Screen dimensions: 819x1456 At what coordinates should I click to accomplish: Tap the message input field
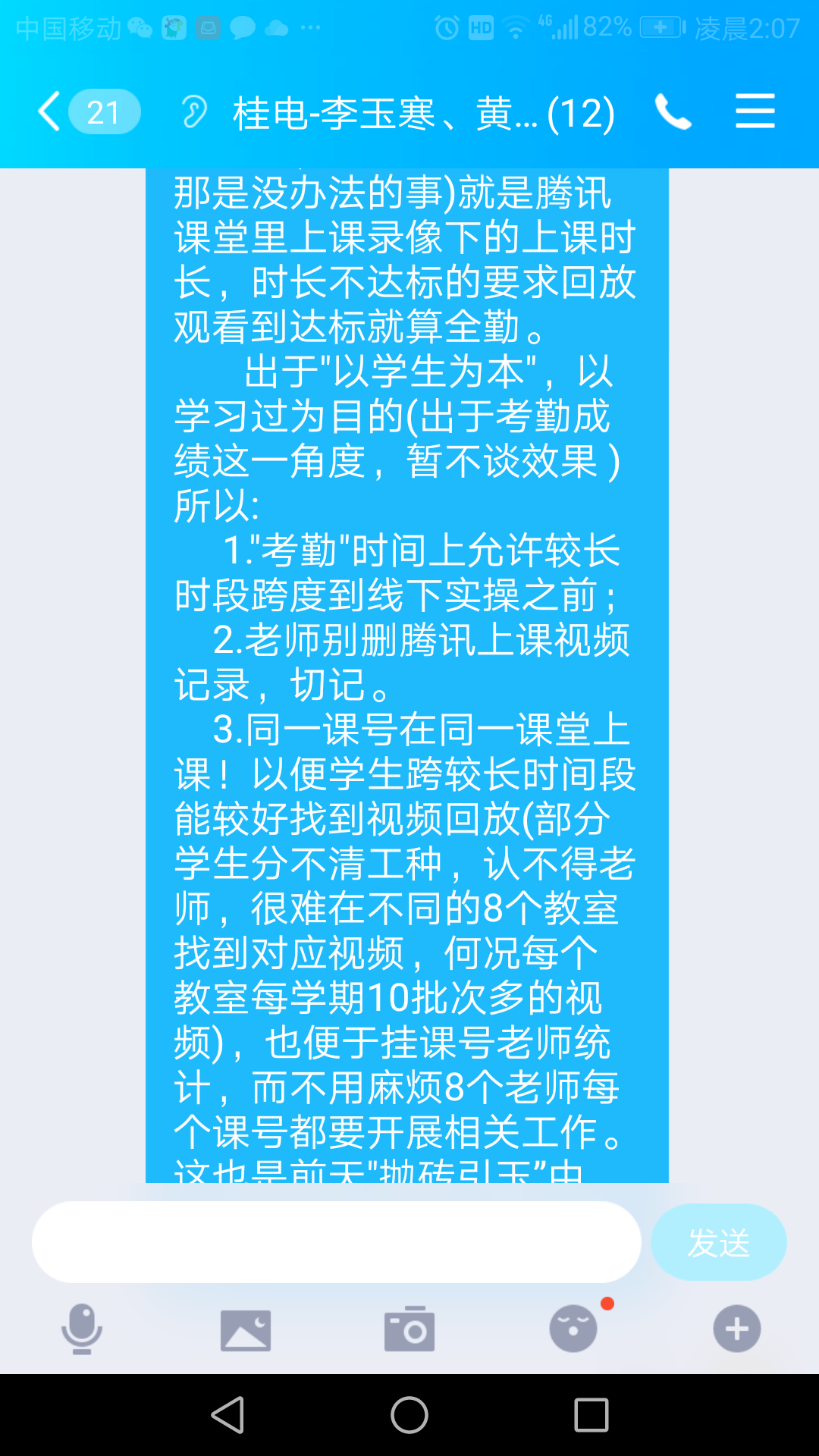click(x=336, y=1242)
